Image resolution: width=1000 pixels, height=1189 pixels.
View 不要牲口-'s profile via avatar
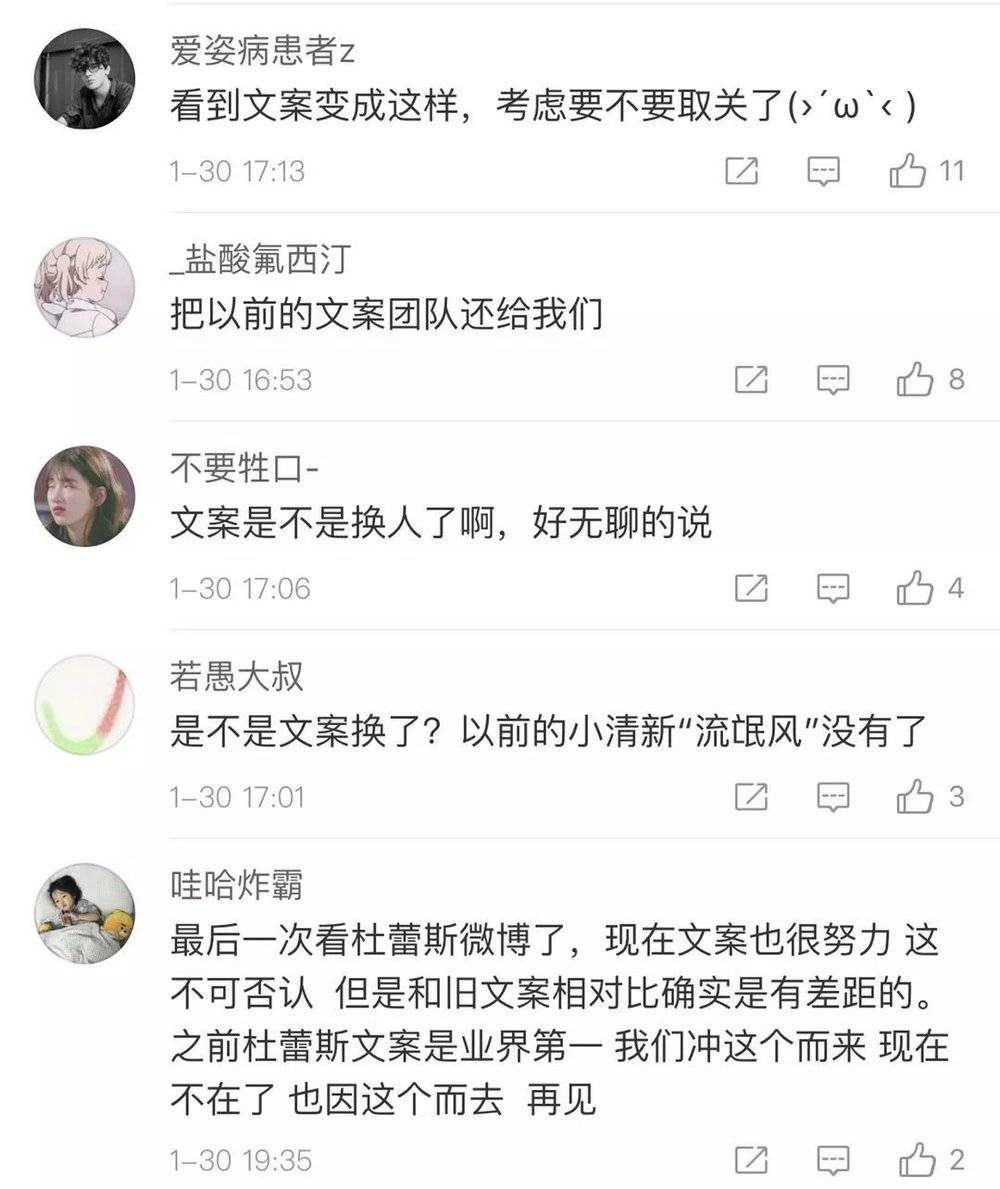[84, 495]
